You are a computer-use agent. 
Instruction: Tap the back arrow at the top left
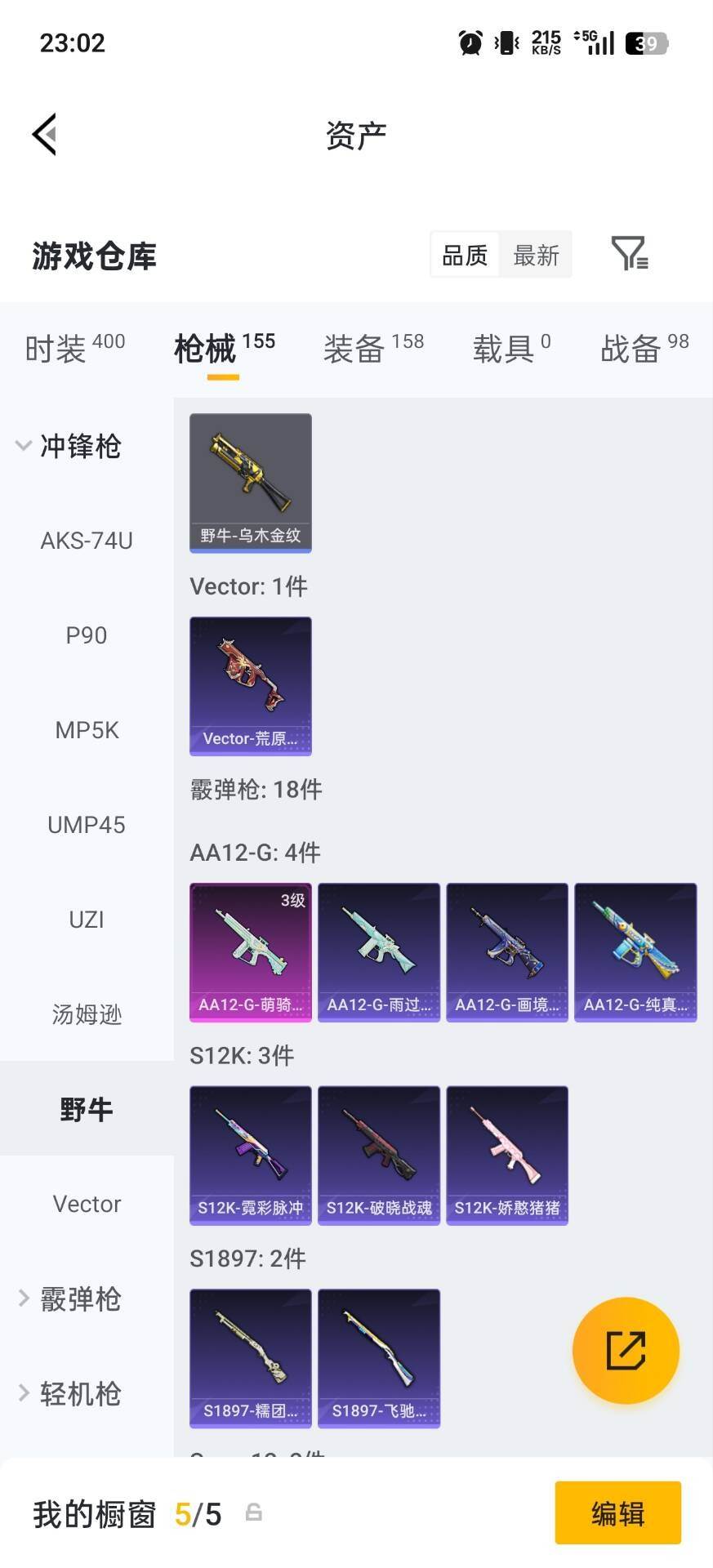click(46, 133)
